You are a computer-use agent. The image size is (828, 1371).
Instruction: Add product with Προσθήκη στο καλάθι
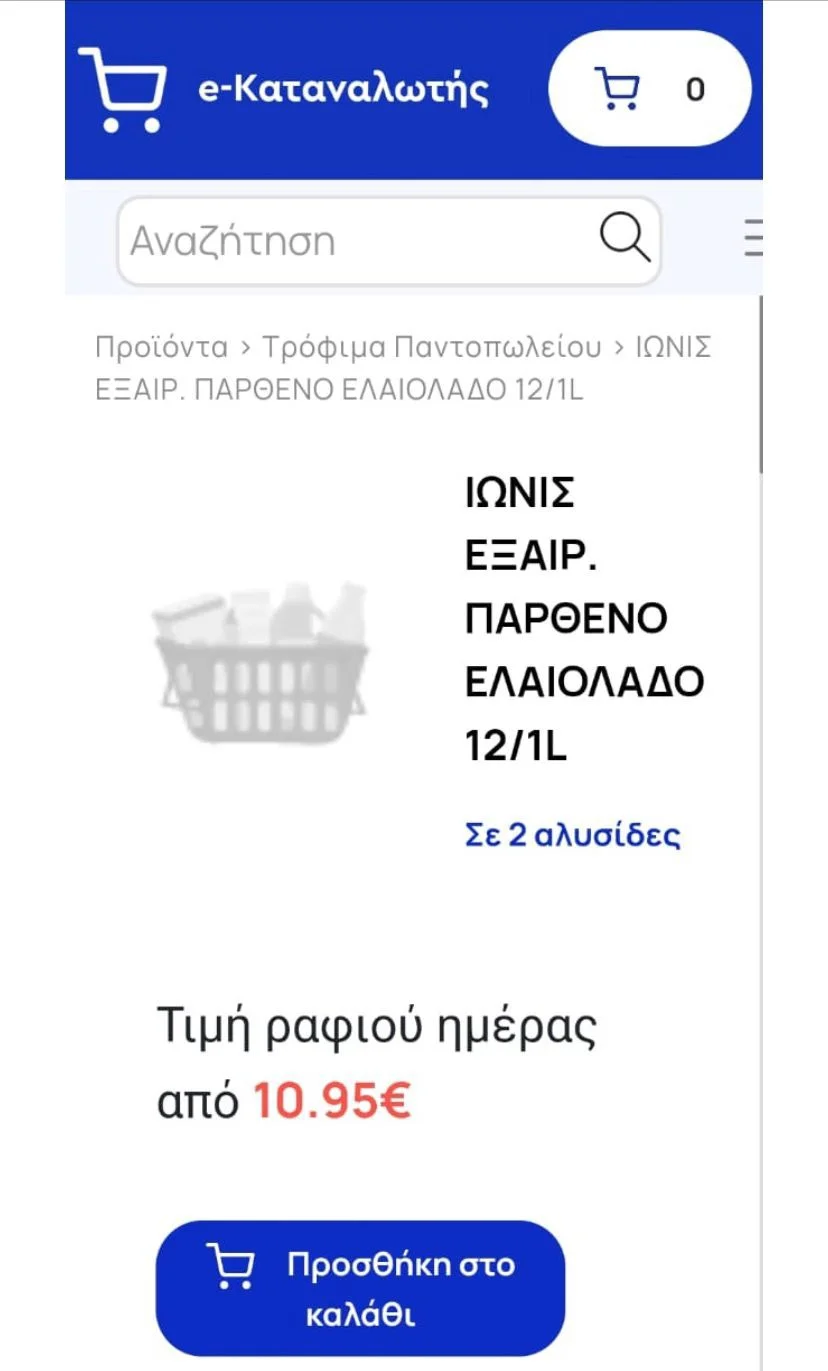[360, 1288]
